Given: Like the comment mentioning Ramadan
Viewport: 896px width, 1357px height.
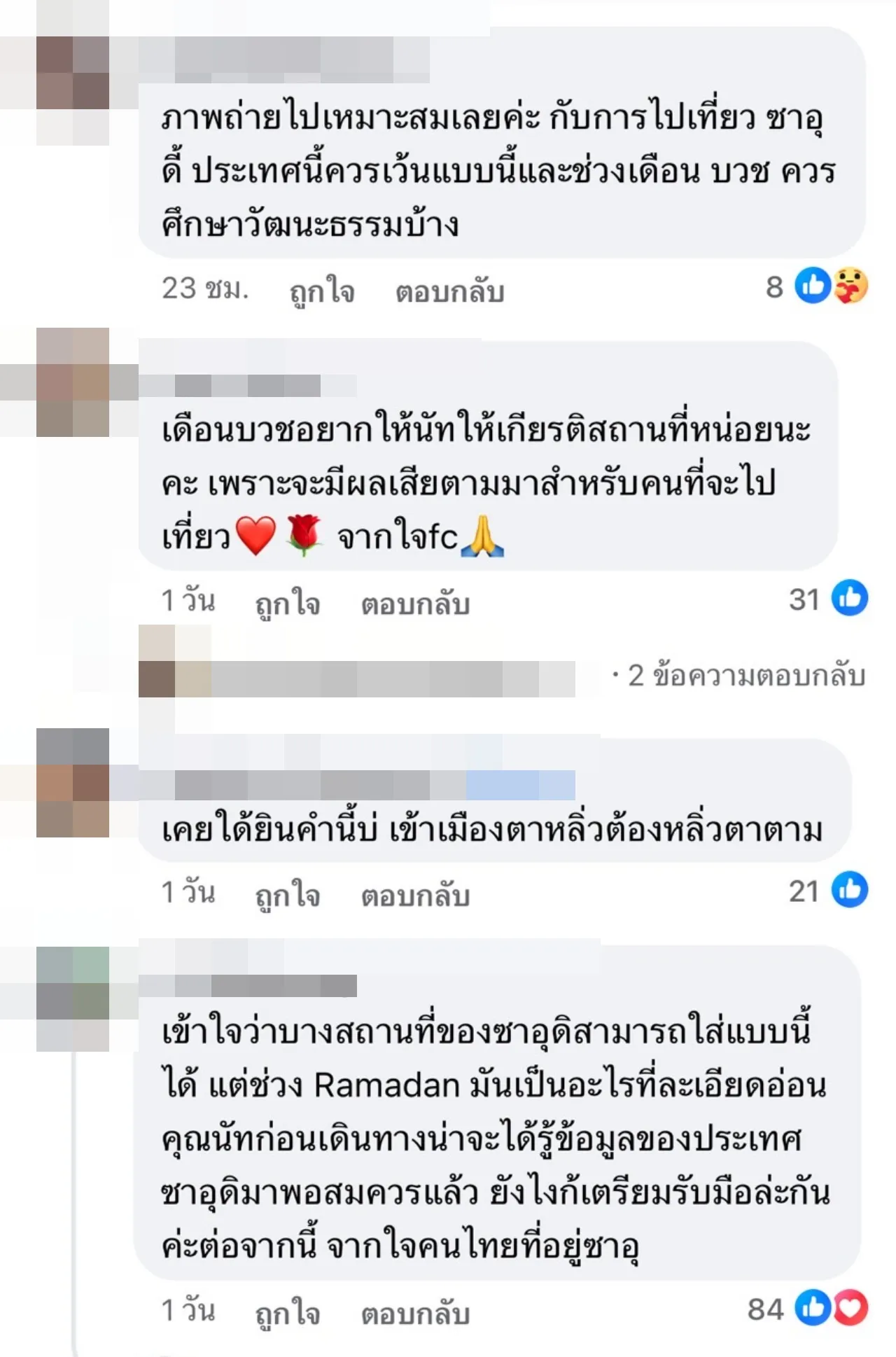Looking at the screenshot, I should pos(288,1313).
